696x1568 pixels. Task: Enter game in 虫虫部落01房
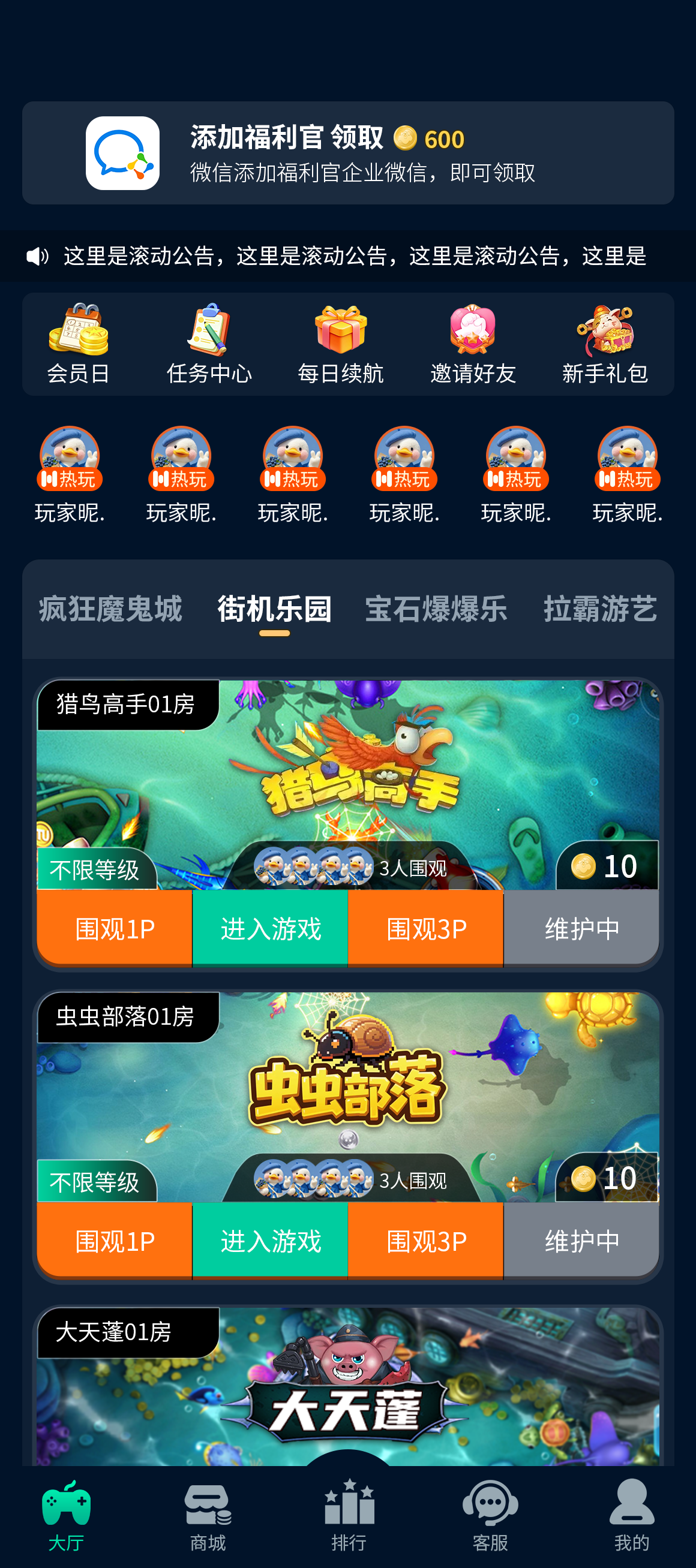271,1241
